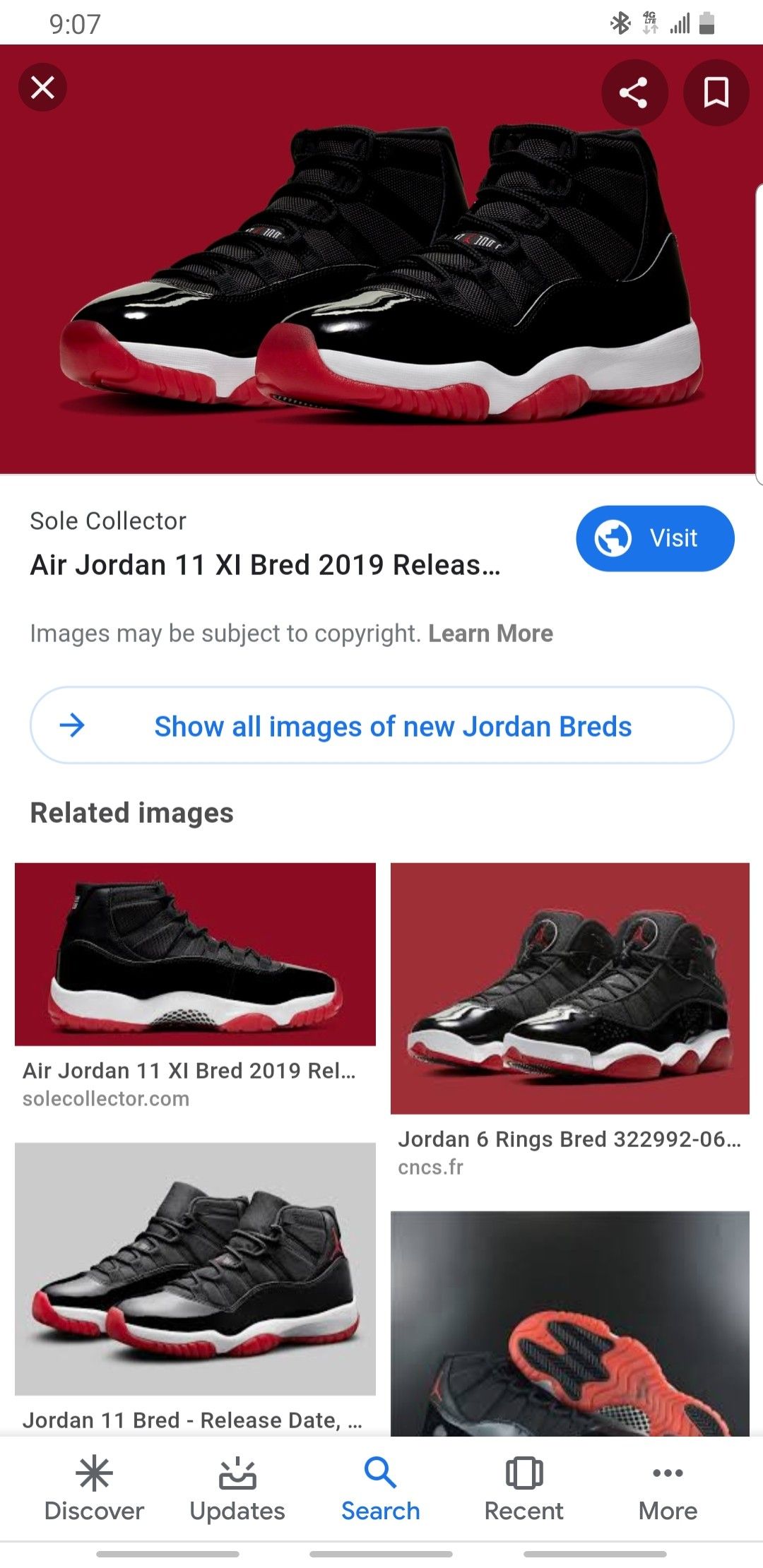Viewport: 763px width, 1568px height.
Task: Open the Recent tab
Action: click(x=524, y=1489)
